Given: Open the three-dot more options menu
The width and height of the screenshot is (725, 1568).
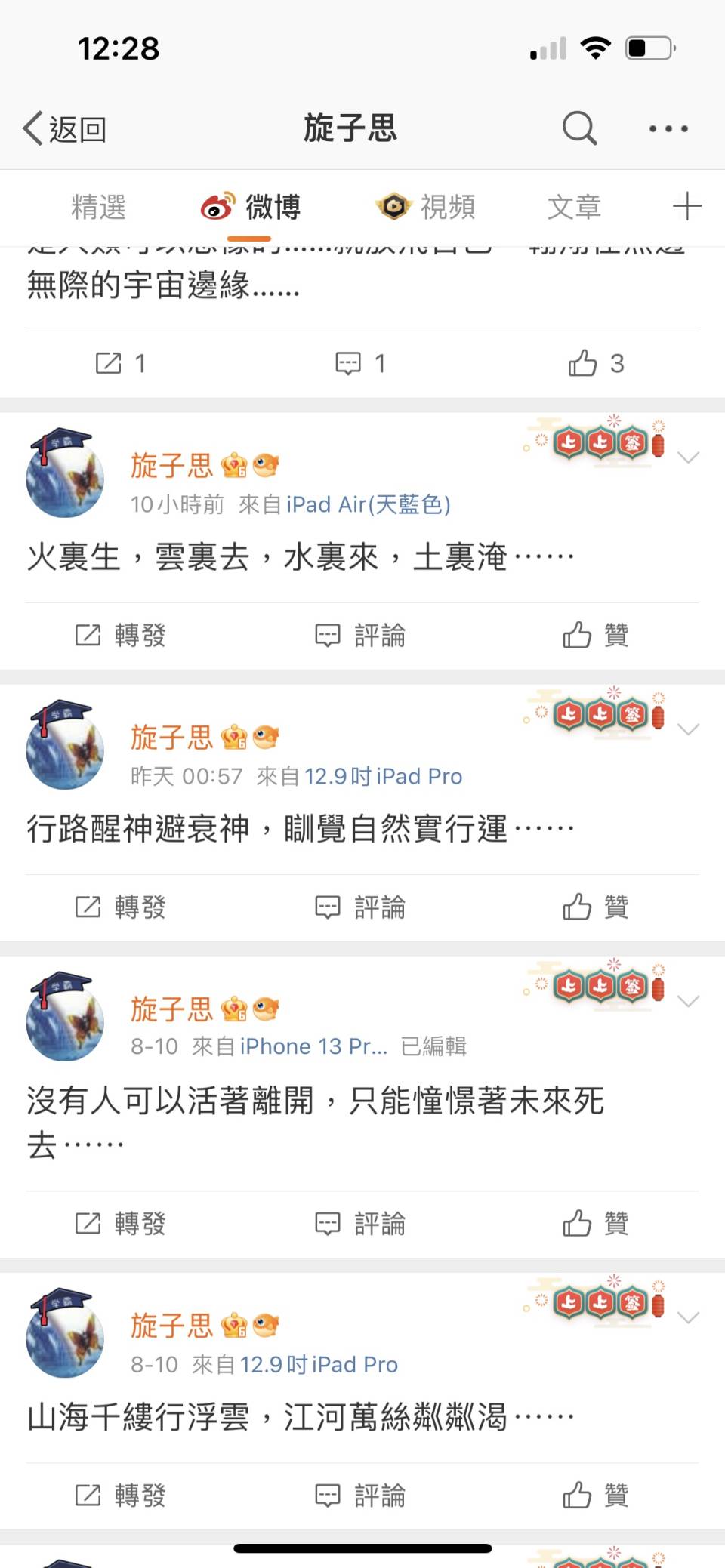Looking at the screenshot, I should coord(668,129).
